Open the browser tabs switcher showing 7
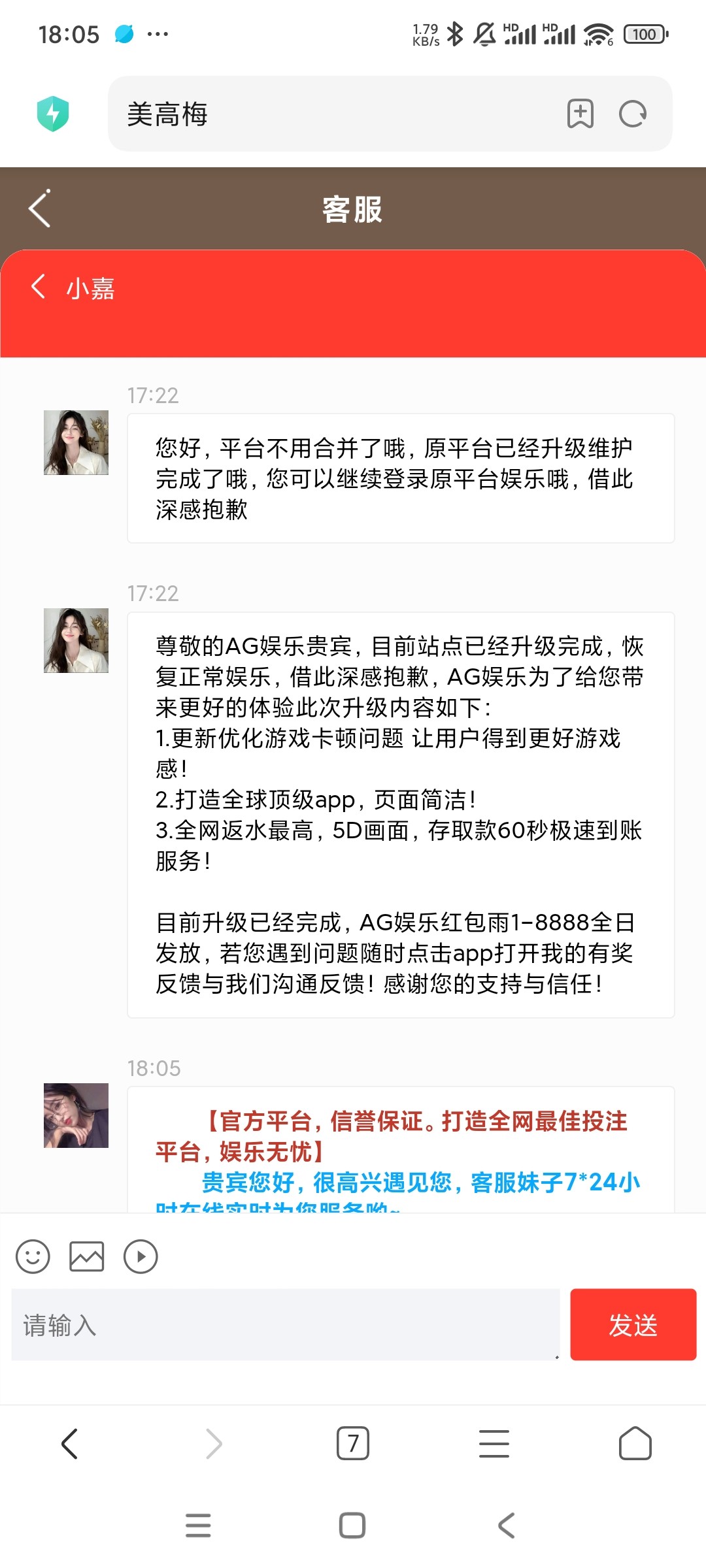Screen dimensions: 706x1568 pyautogui.click(x=353, y=1443)
